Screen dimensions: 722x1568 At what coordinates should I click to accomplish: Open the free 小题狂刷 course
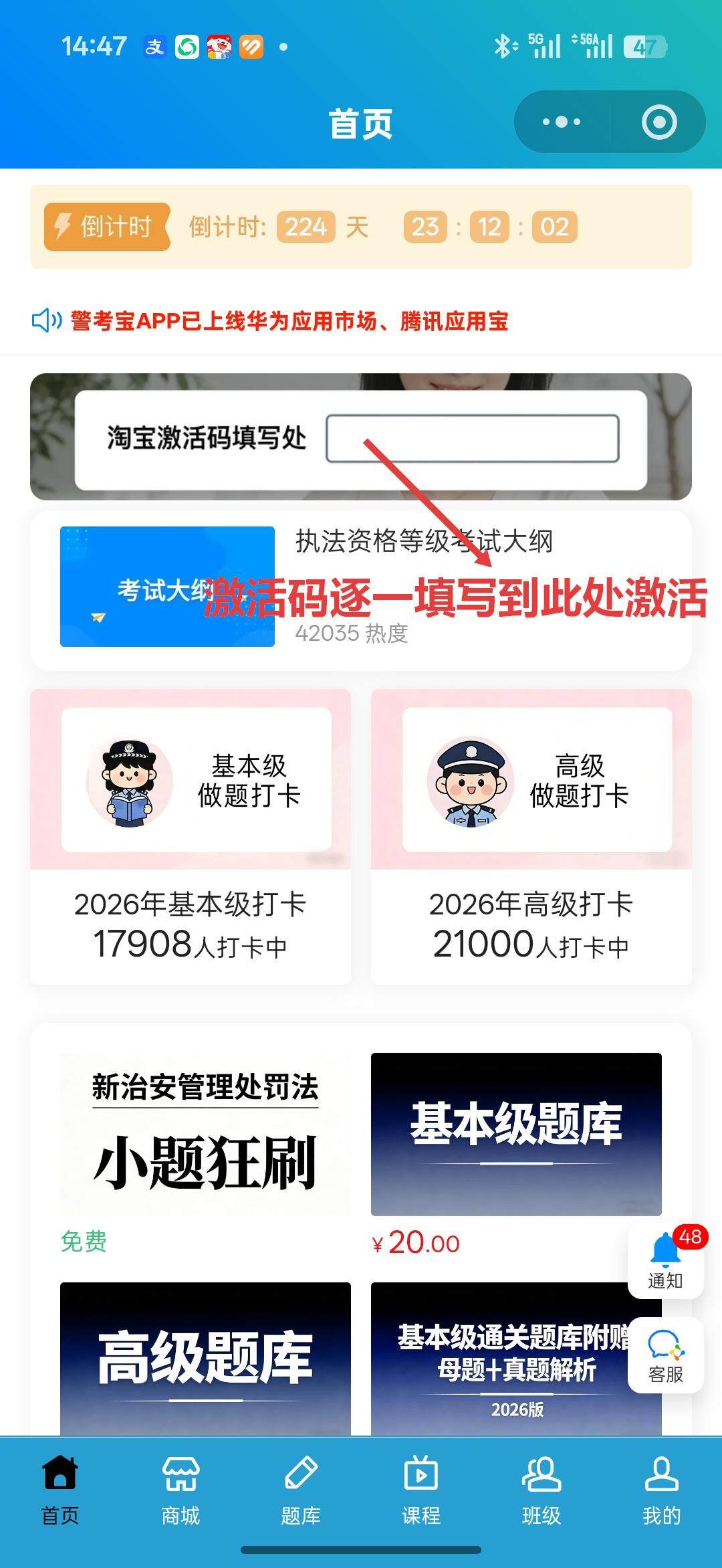click(x=205, y=1135)
